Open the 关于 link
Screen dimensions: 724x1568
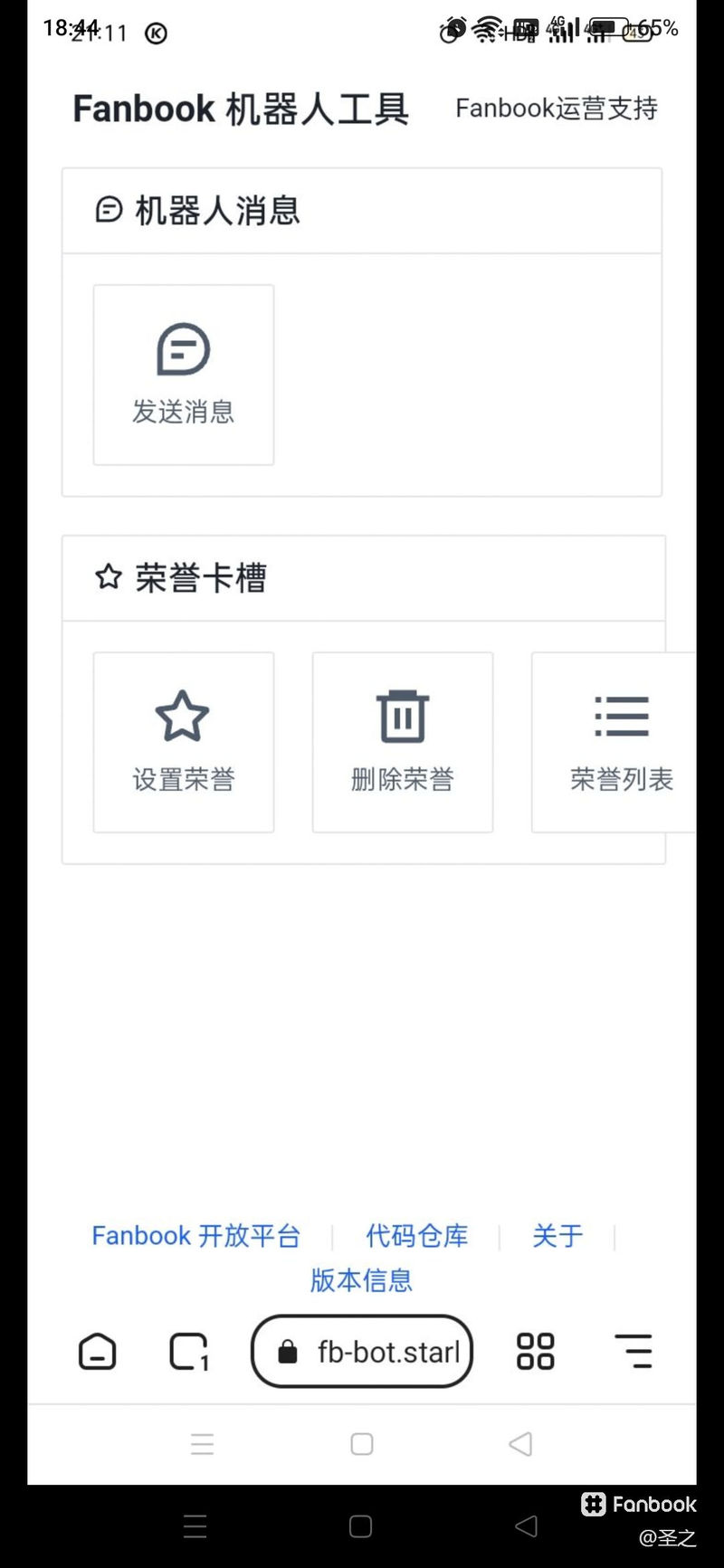click(557, 1236)
